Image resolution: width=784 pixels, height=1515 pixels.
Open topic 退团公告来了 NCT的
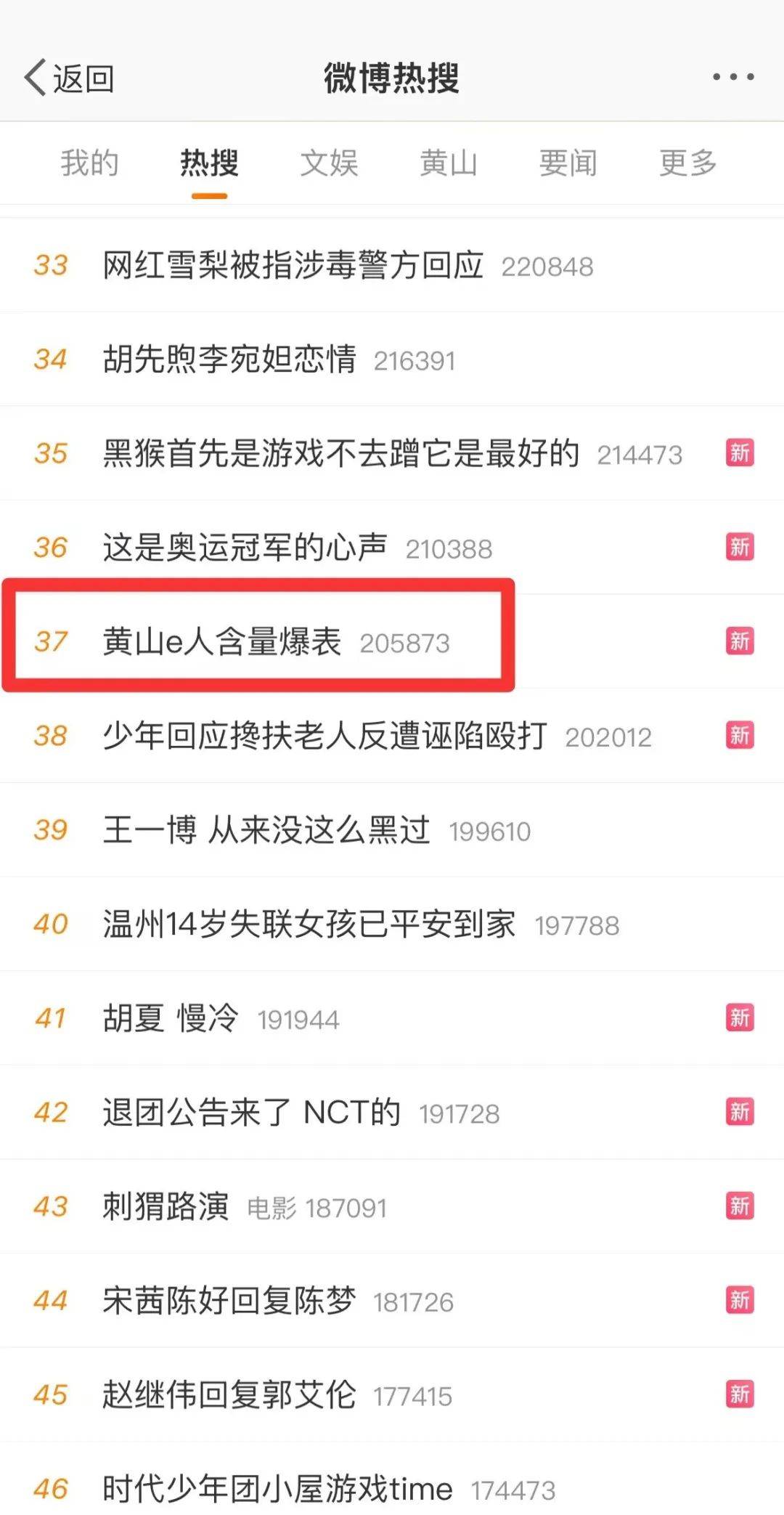251,1113
